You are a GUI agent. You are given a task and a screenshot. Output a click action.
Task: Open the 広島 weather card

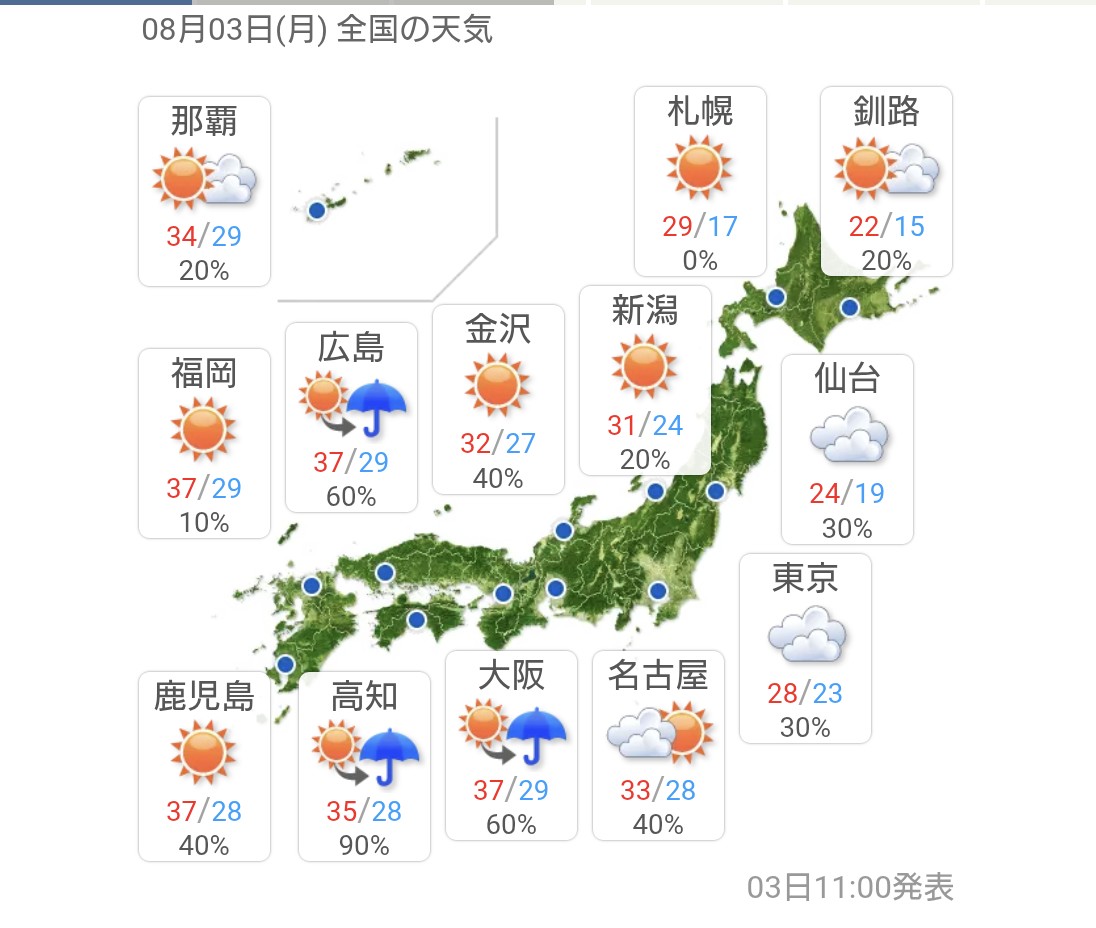pyautogui.click(x=351, y=418)
